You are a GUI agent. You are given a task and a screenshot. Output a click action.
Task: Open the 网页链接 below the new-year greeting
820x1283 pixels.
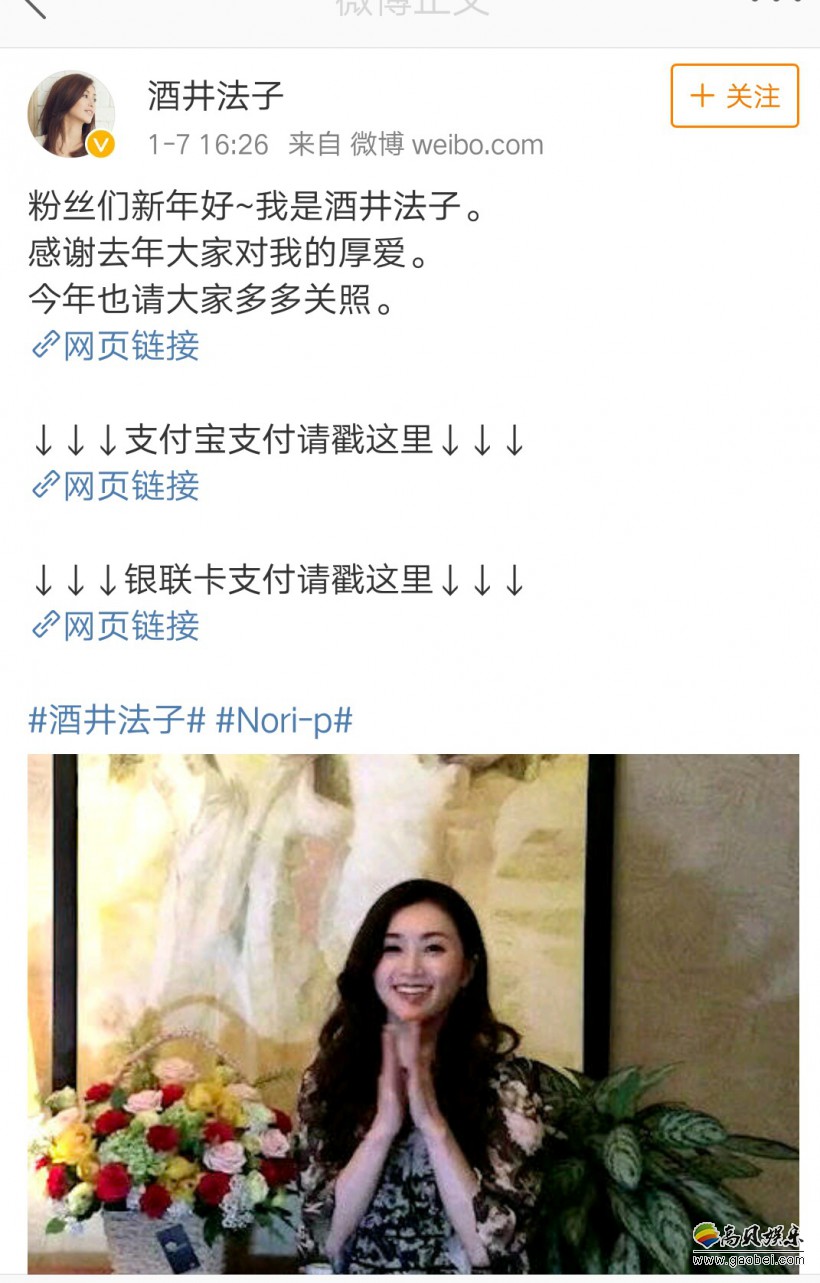[116, 346]
